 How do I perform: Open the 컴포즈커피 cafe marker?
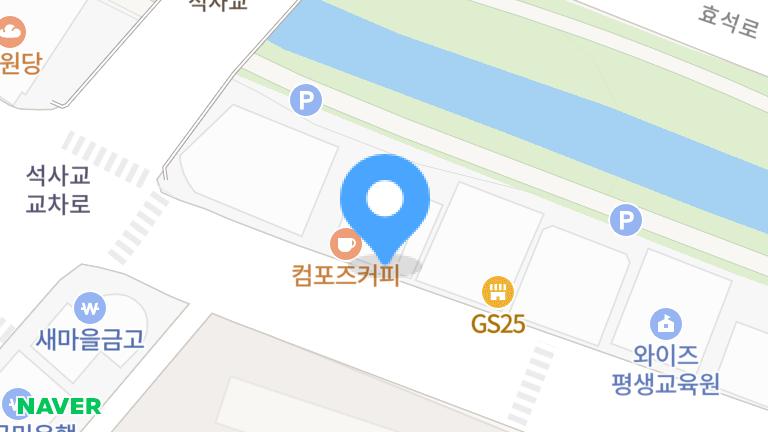click(x=345, y=243)
